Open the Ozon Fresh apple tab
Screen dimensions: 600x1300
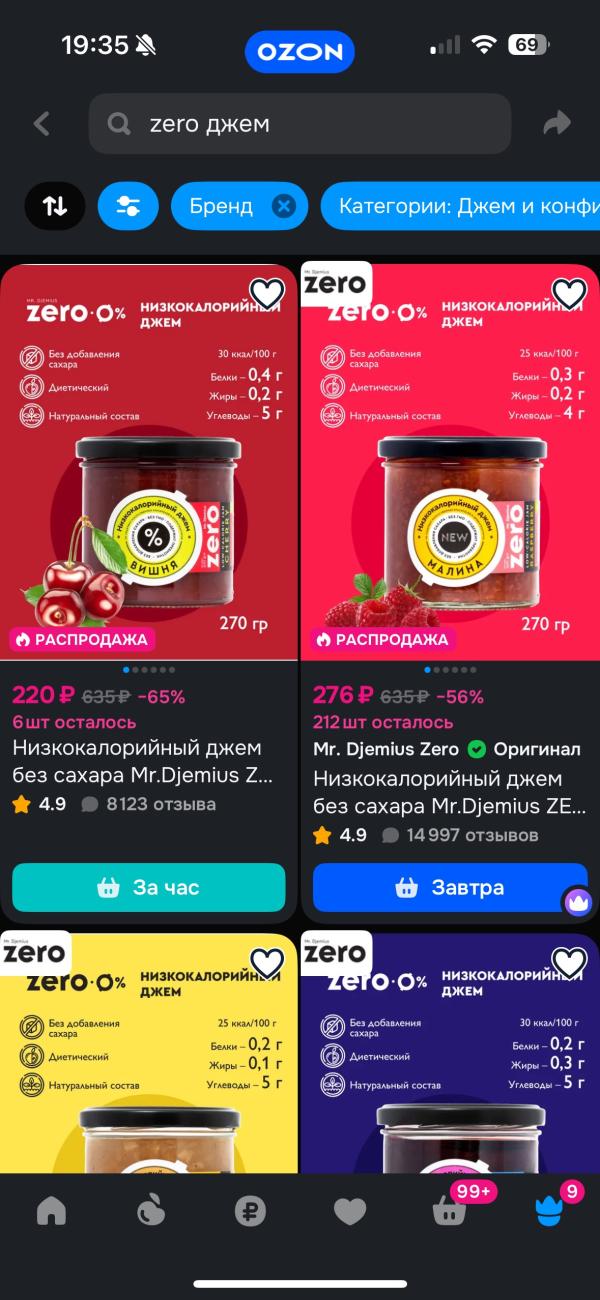pyautogui.click(x=150, y=1211)
